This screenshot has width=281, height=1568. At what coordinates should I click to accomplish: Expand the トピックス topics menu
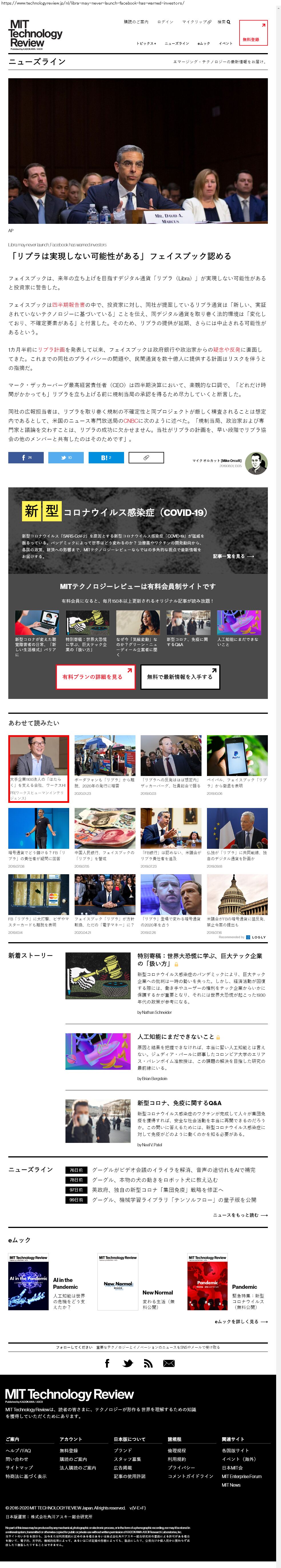point(146,43)
